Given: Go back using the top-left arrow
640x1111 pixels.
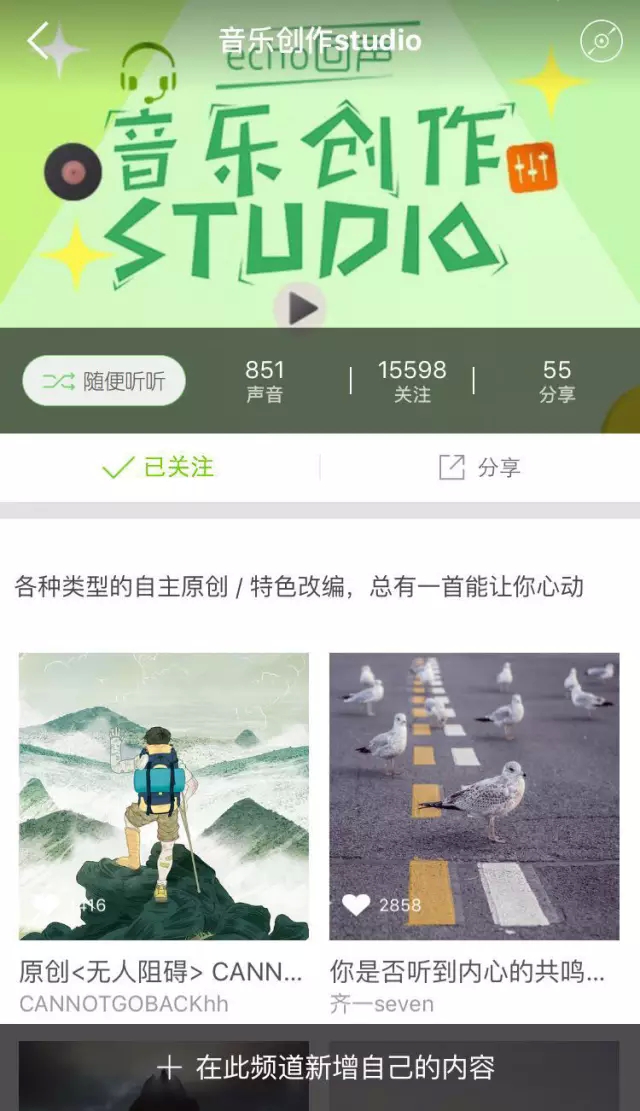Looking at the screenshot, I should pyautogui.click(x=38, y=41).
